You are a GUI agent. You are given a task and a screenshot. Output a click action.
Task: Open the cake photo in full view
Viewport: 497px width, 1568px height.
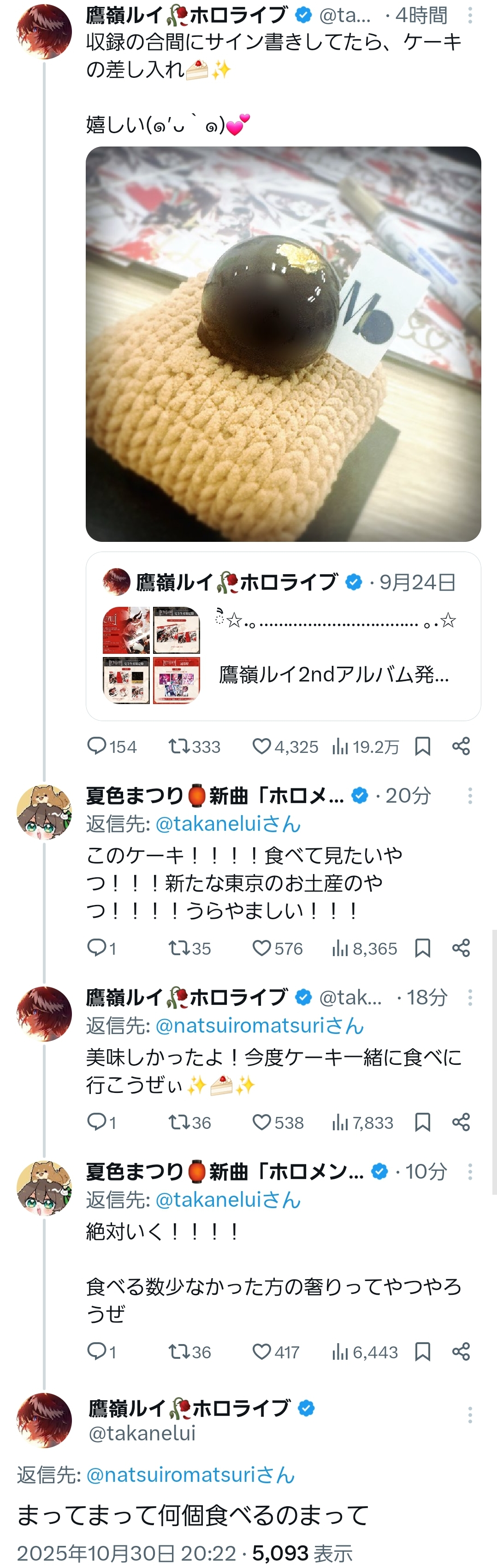[x=283, y=344]
